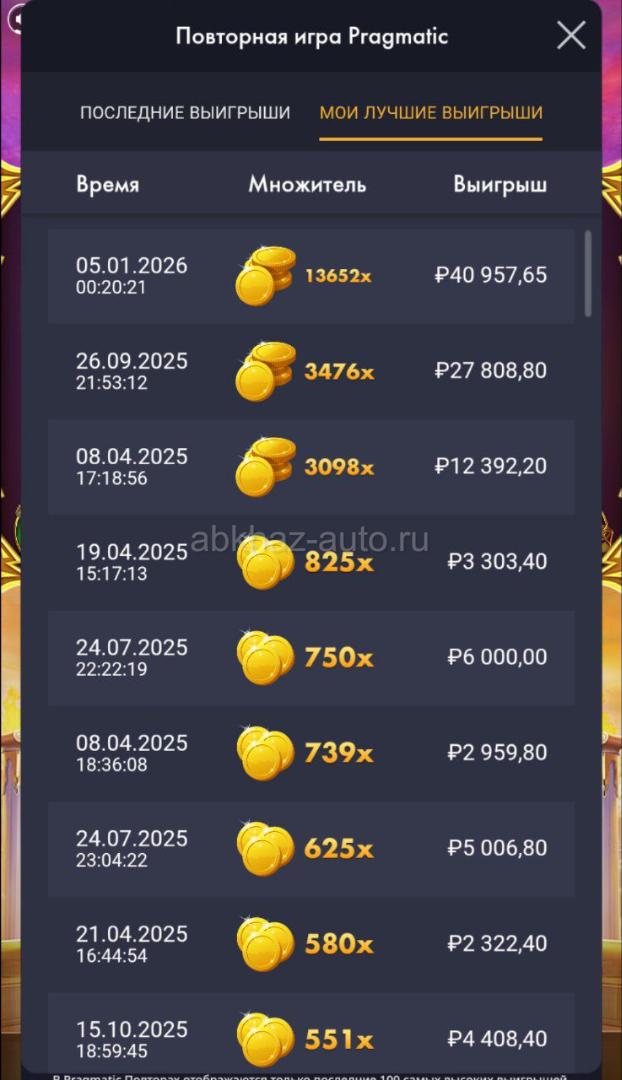Close the Pragmatic replay dialog
This screenshot has width=622, height=1080.
click(571, 36)
